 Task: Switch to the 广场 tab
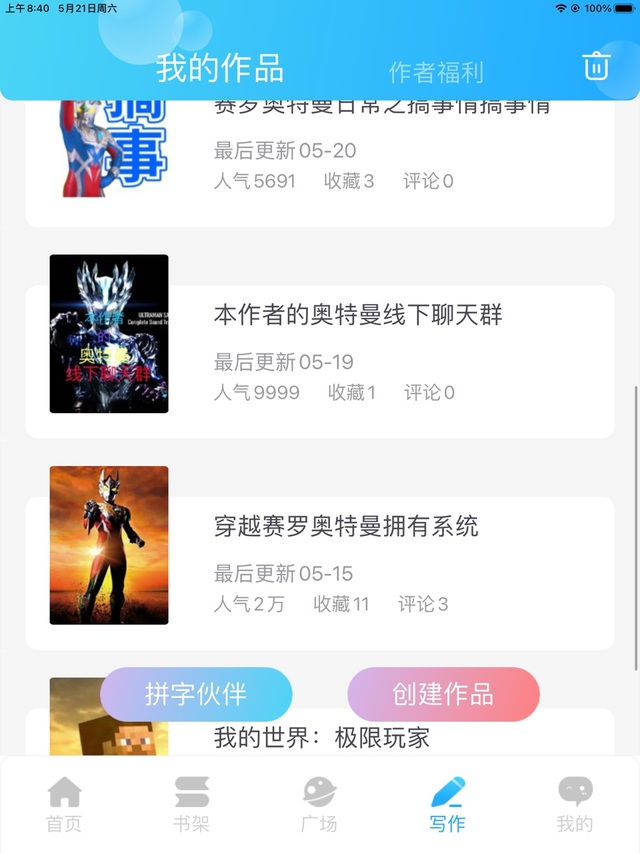(x=319, y=804)
